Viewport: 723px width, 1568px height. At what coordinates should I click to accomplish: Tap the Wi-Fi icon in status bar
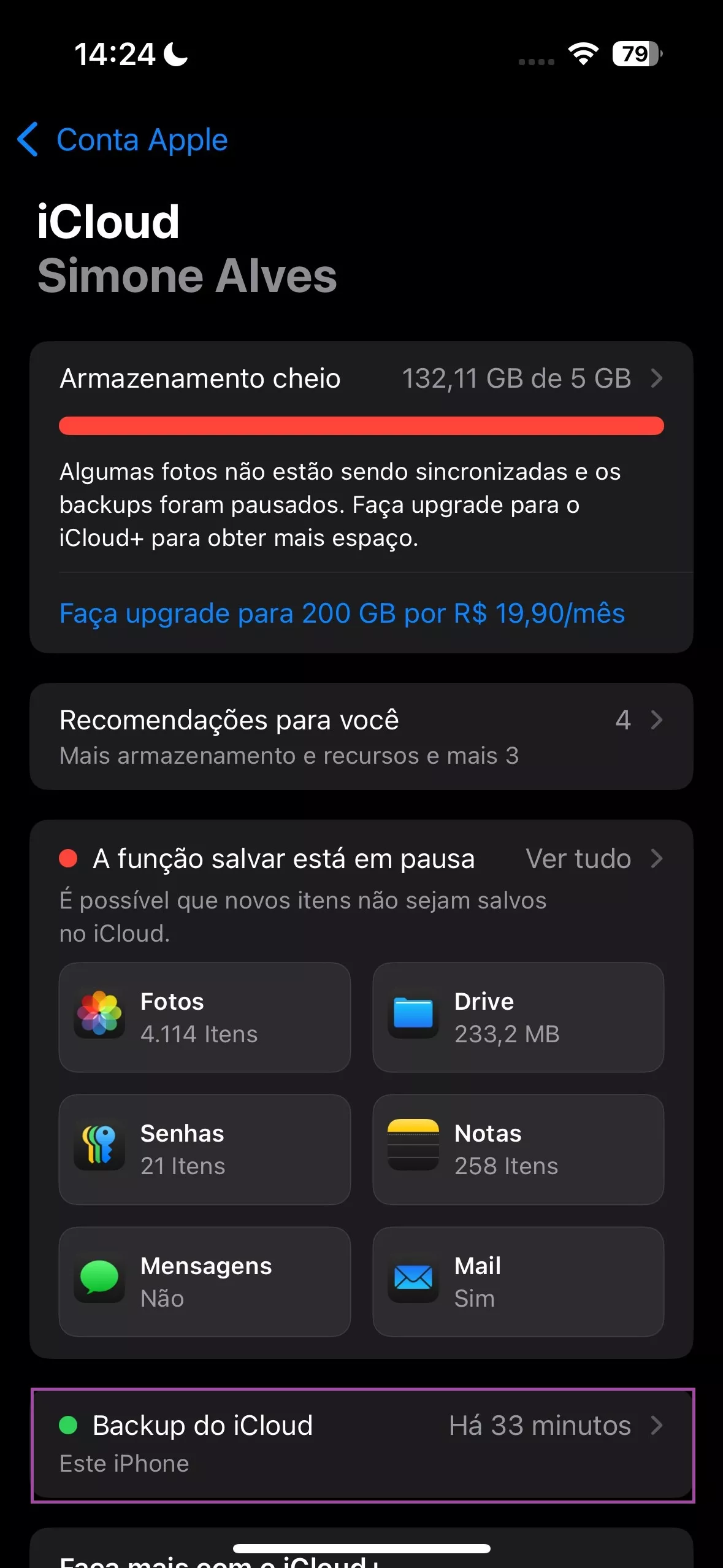(x=583, y=55)
